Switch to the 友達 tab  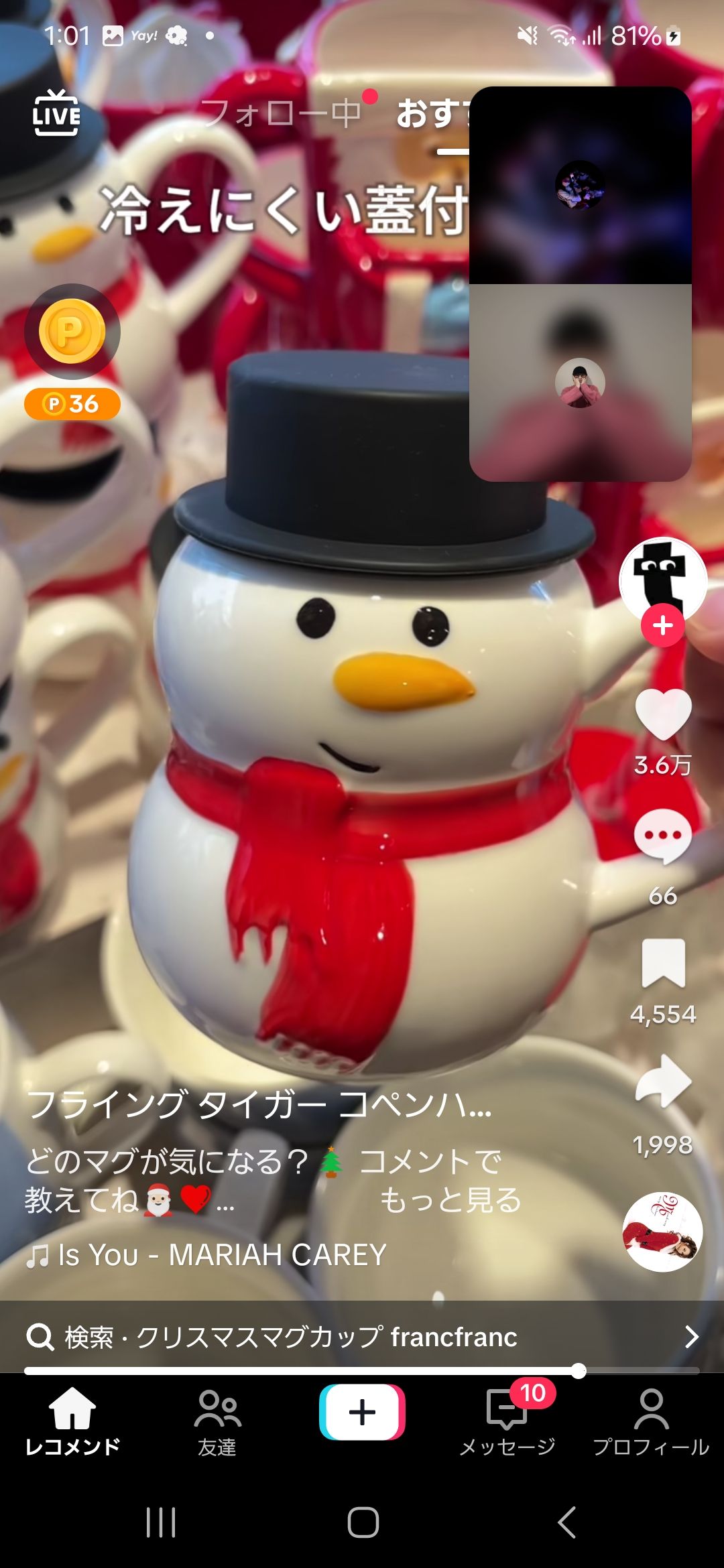pyautogui.click(x=217, y=1422)
